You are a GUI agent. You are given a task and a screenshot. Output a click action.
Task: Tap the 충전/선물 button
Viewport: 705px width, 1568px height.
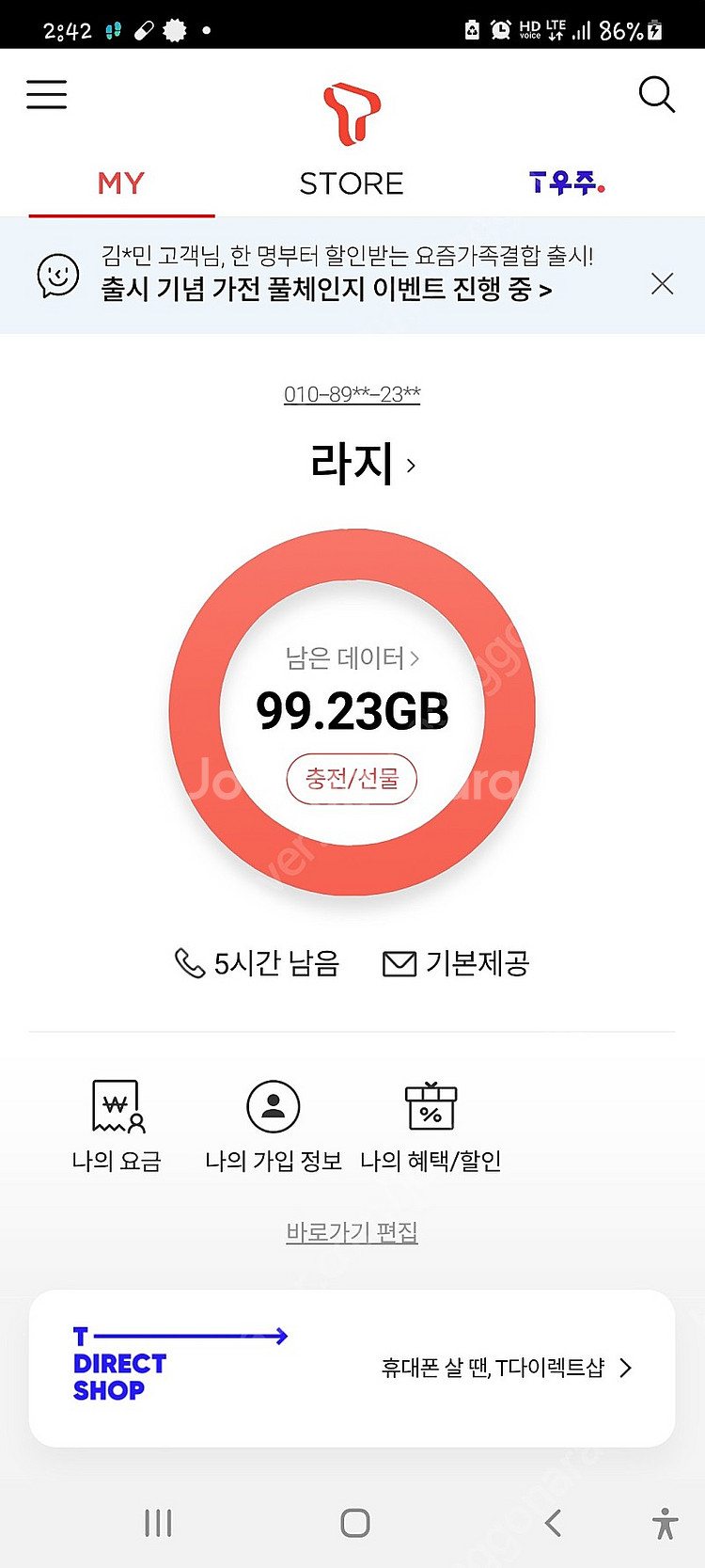(352, 779)
